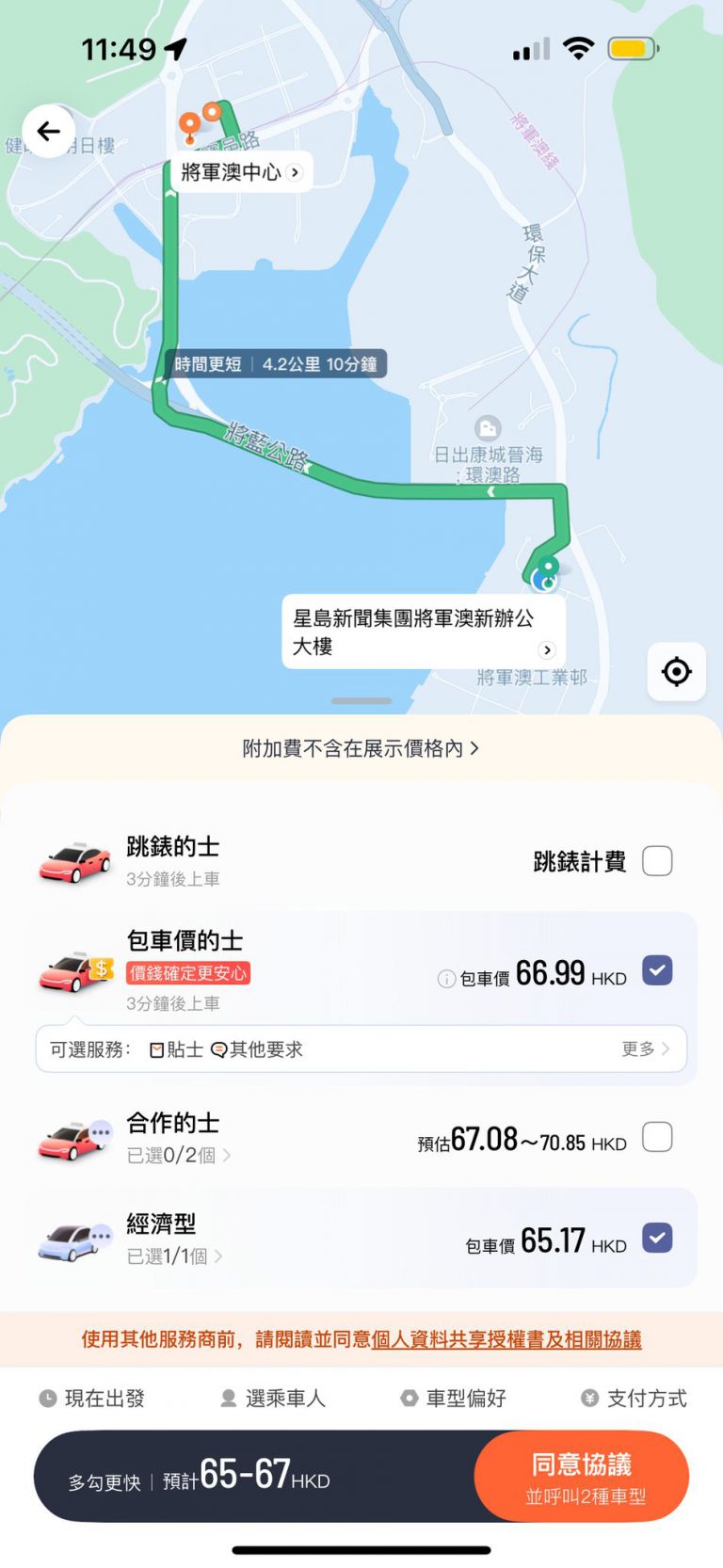
Task: Open 附加費不含在展示價格內 notice
Action: (x=361, y=748)
